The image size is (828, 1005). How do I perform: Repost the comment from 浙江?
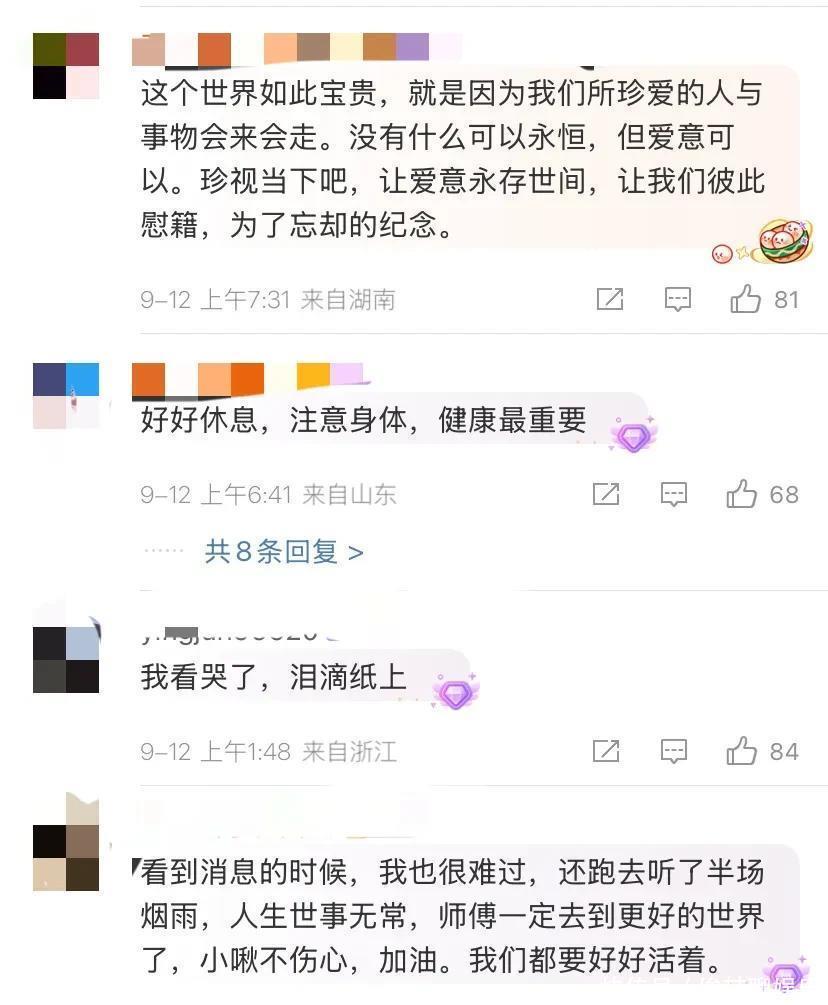(606, 751)
